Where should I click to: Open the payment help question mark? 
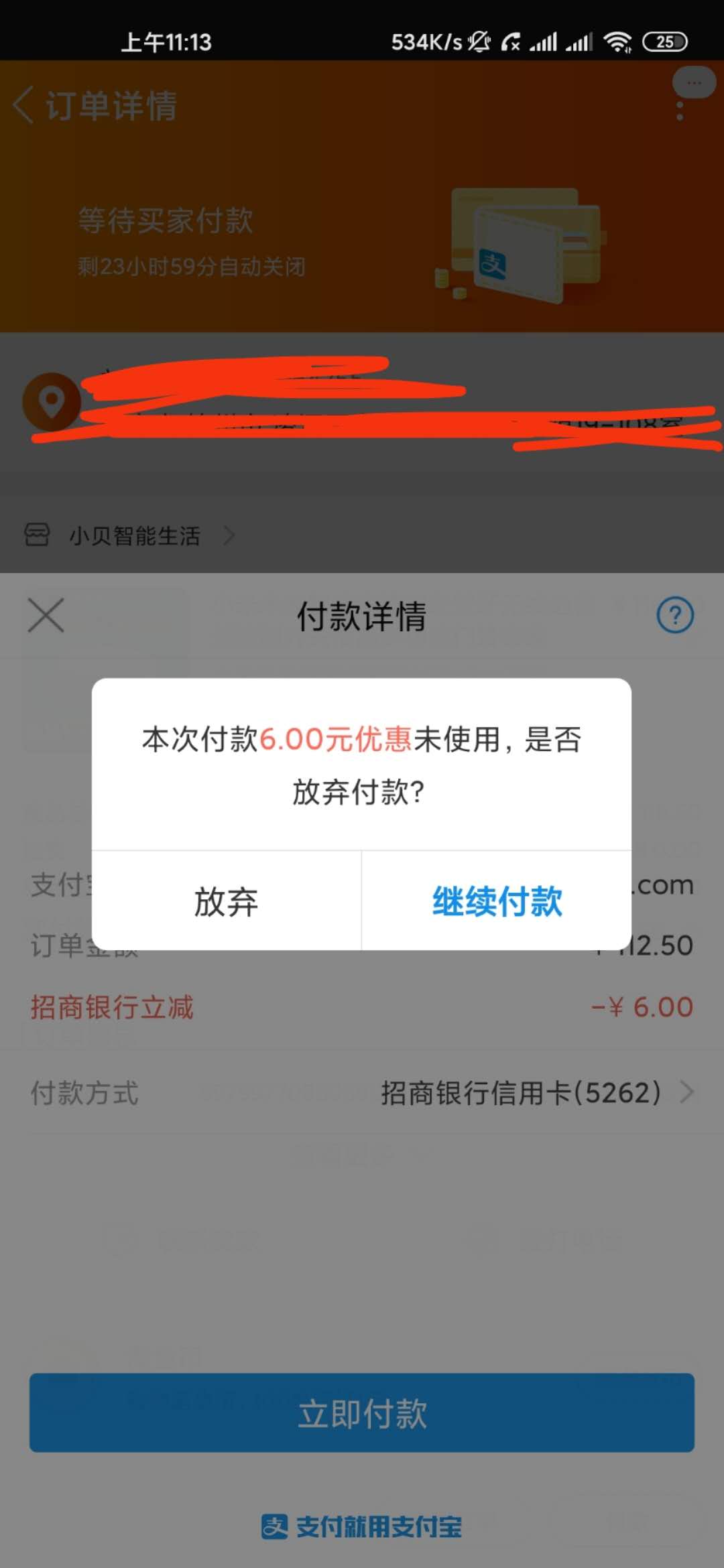tap(675, 615)
